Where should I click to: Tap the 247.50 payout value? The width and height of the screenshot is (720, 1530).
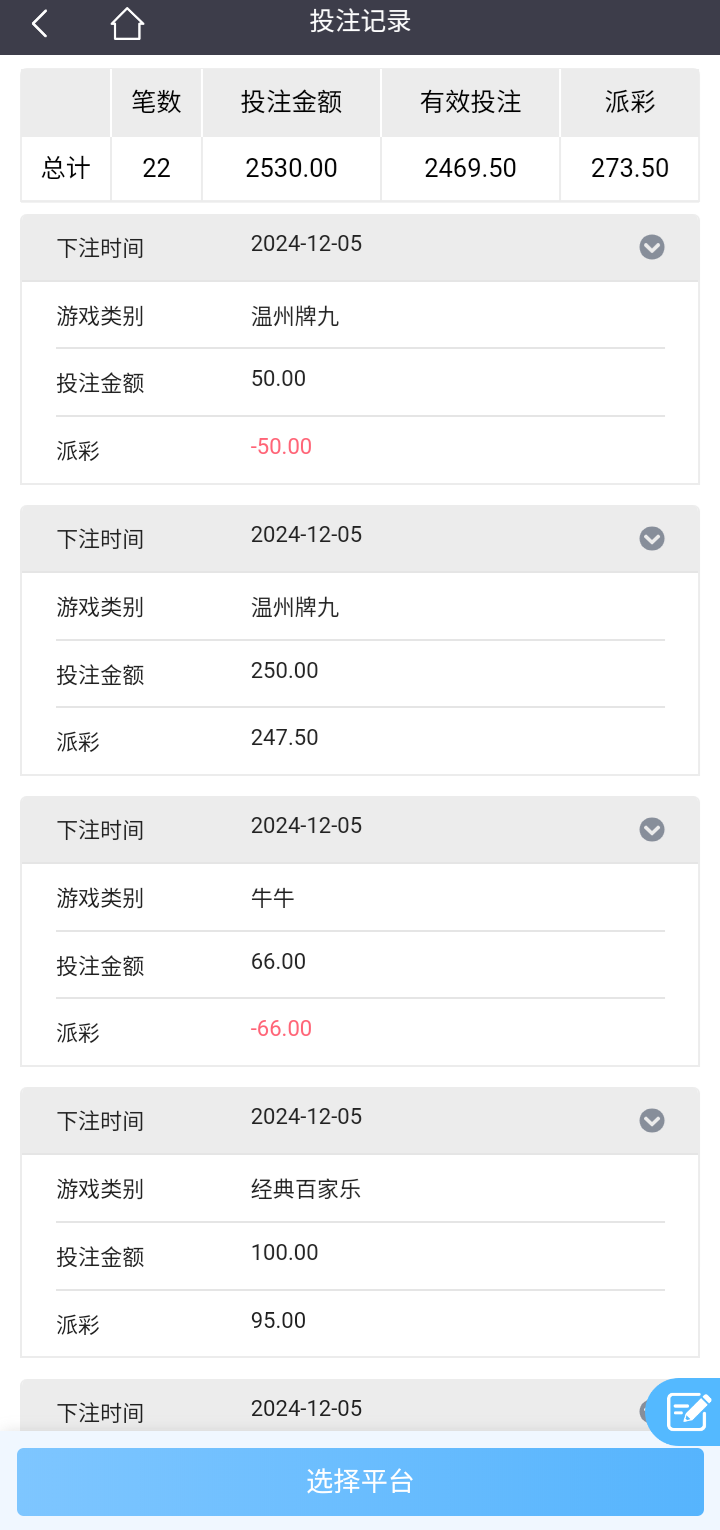pos(285,737)
